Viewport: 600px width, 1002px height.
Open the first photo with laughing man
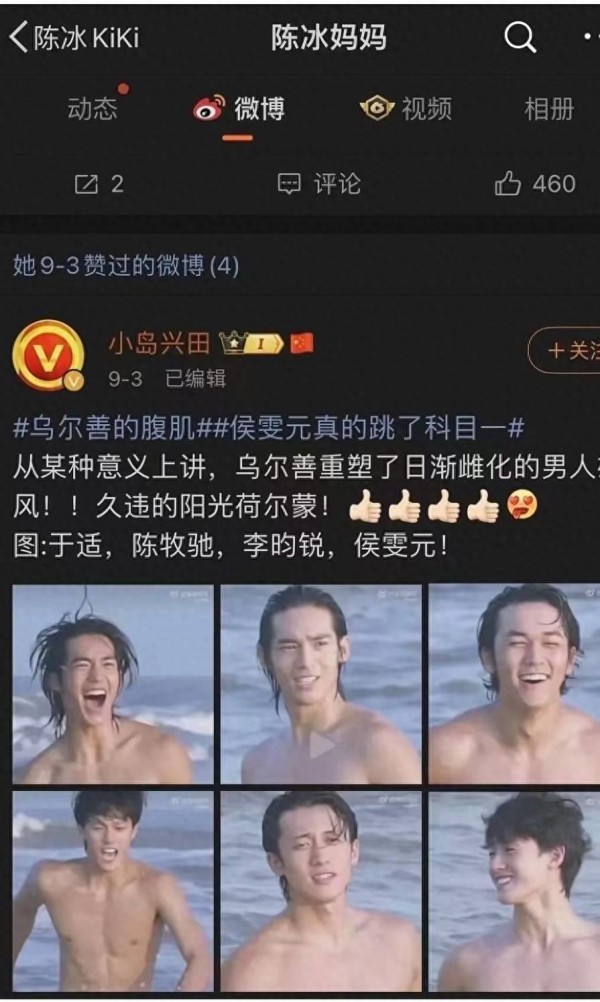tap(113, 684)
